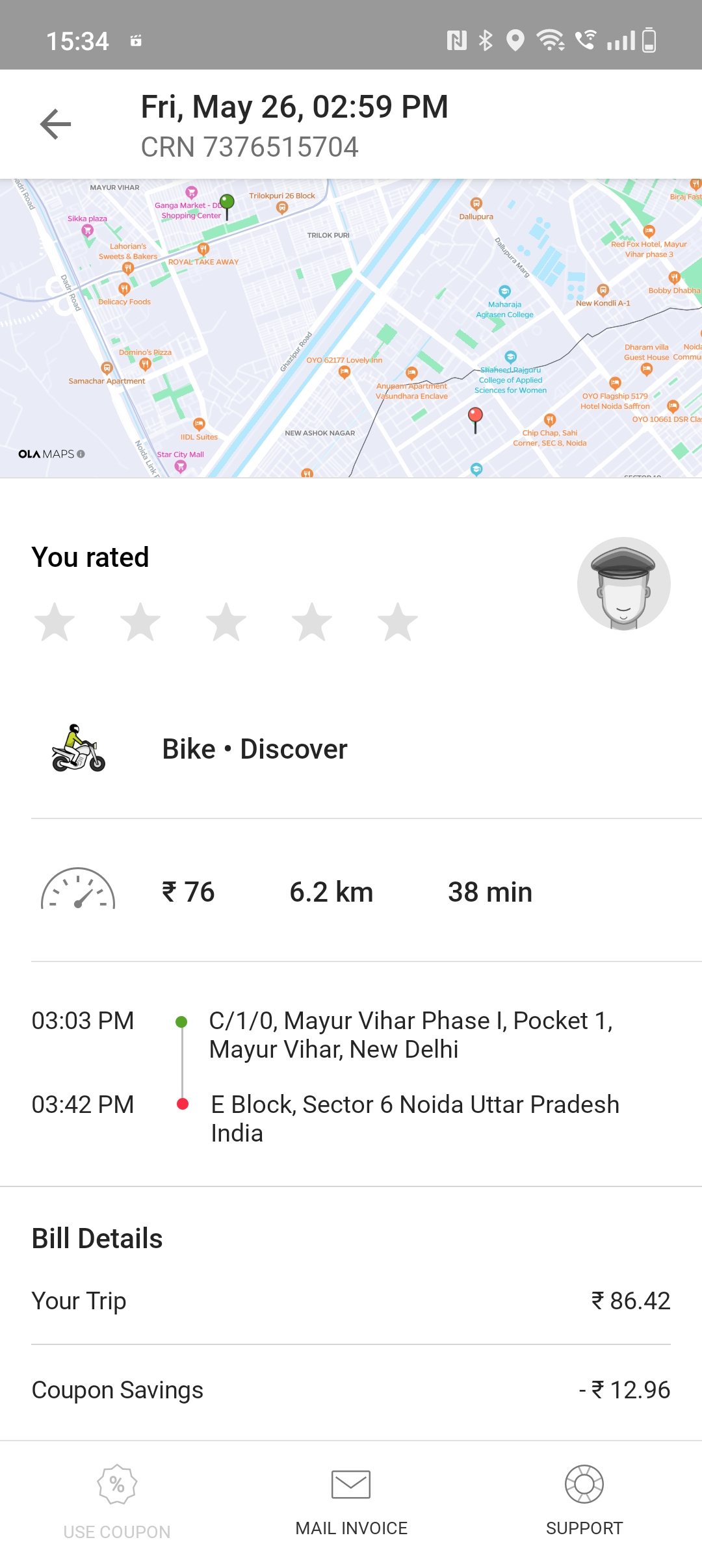Open the ride route map

[x=351, y=328]
